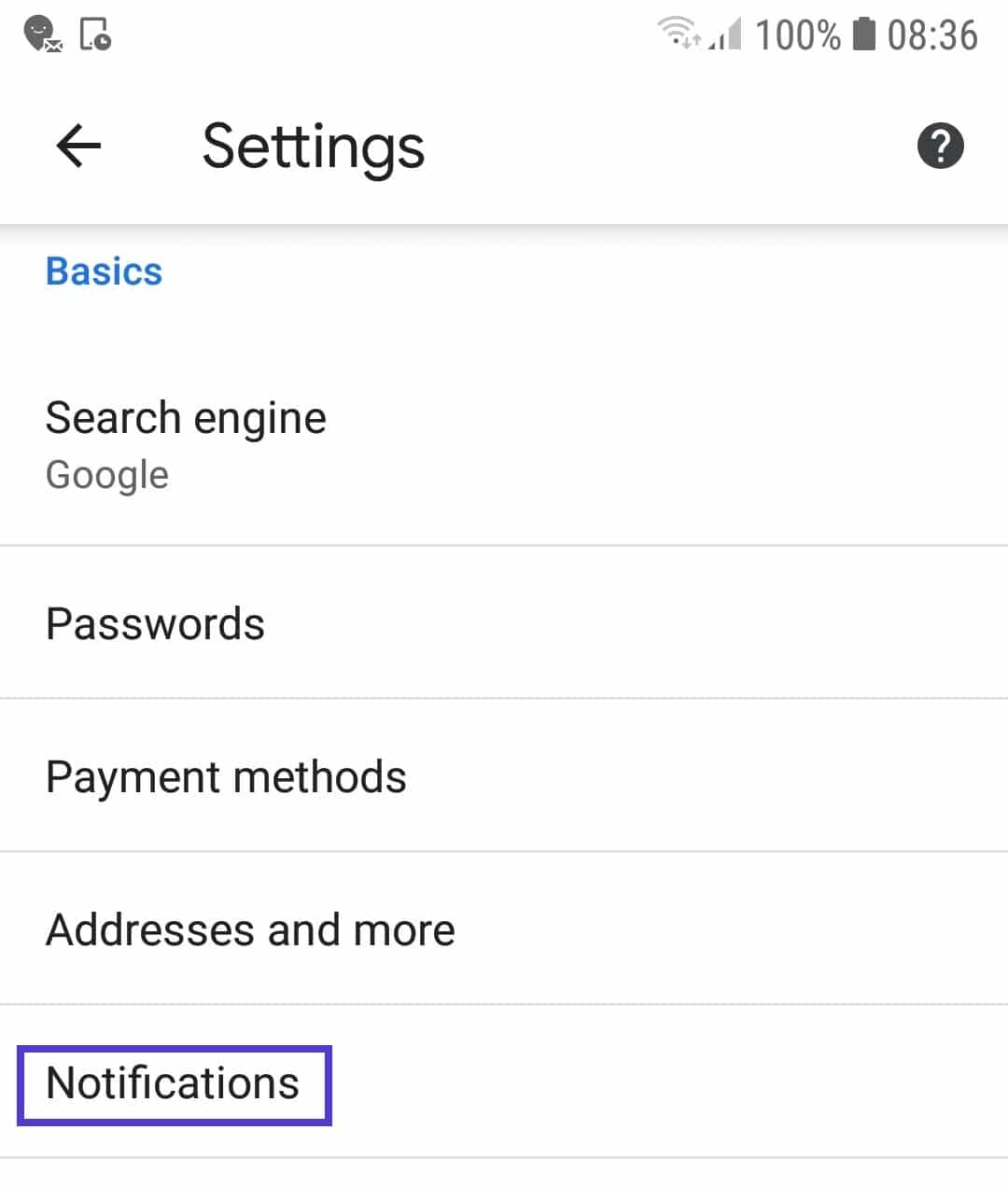Screen dimensions: 1008x1186
Task: Tap the Google subtitle under Search engine
Action: point(106,475)
